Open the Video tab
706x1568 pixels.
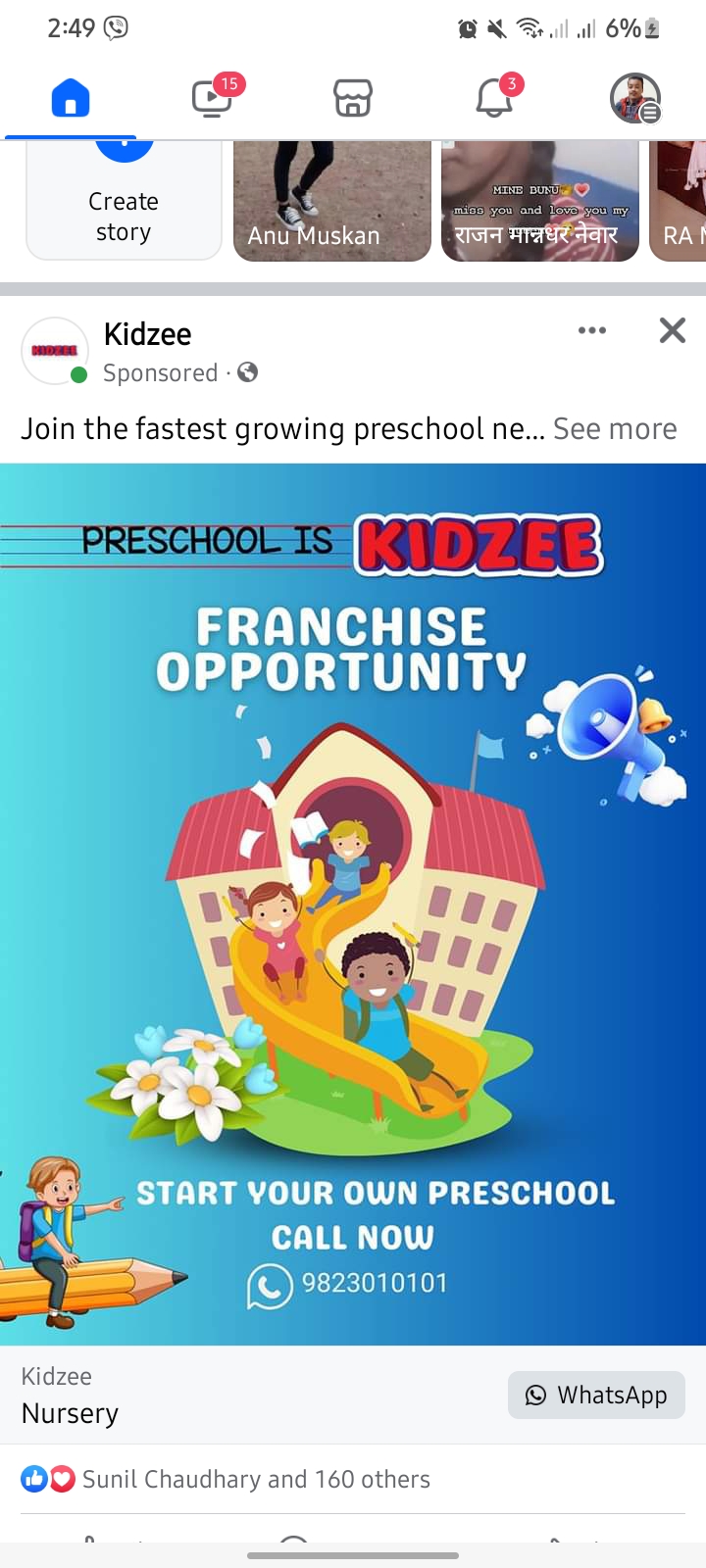pyautogui.click(x=212, y=99)
